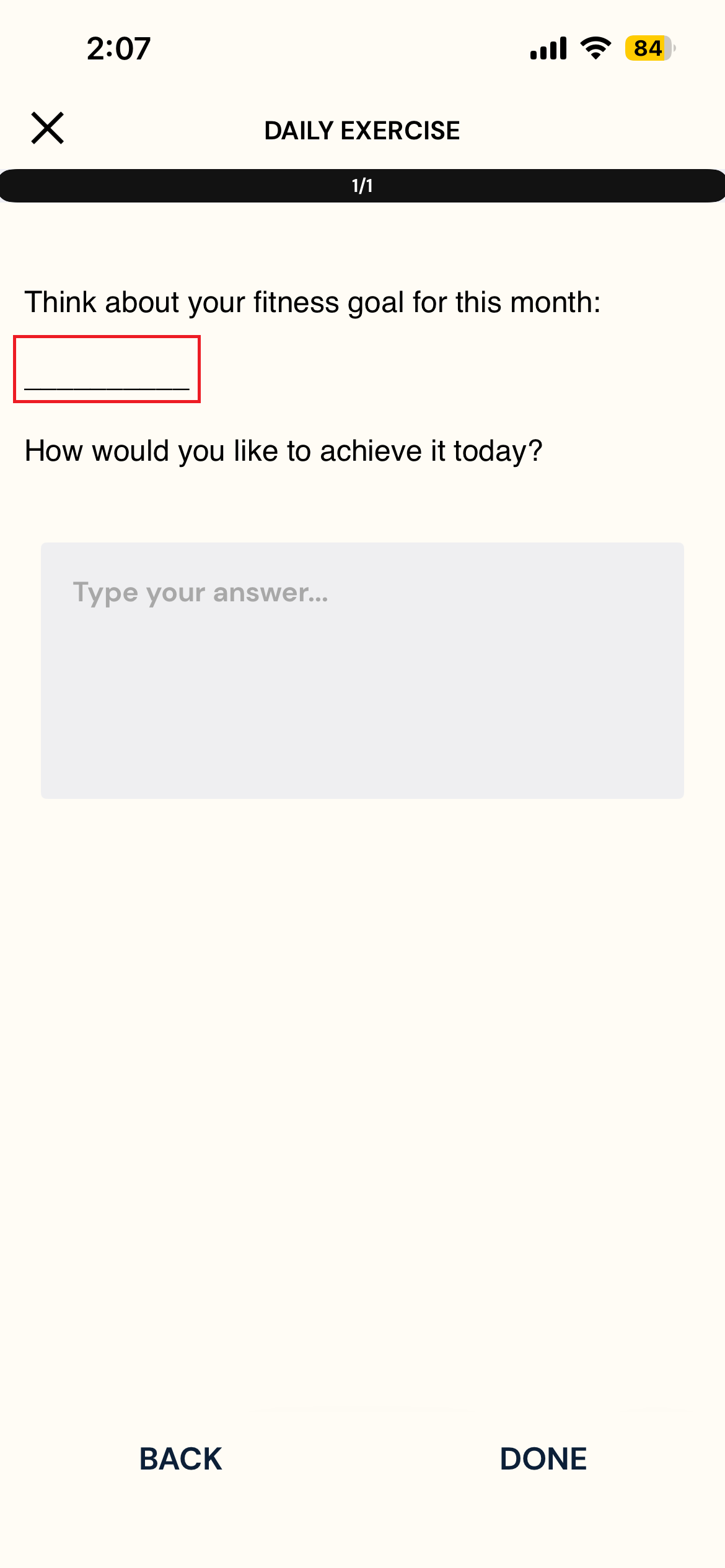Tap the fitness goal question text
Image resolution: width=725 pixels, height=1568 pixels.
point(313,302)
